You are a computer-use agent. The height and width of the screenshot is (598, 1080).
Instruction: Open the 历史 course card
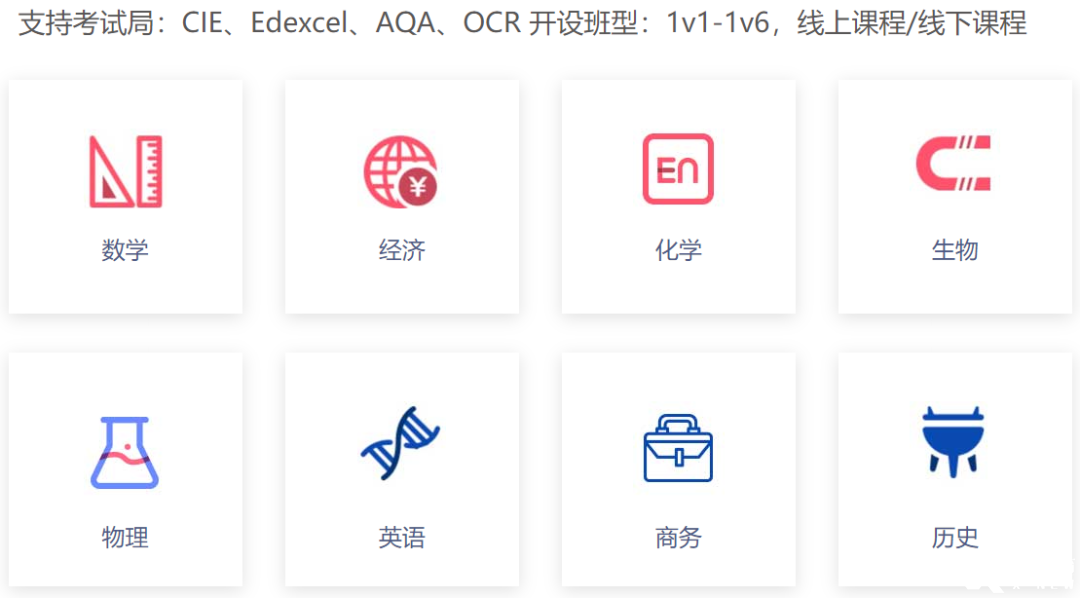(955, 470)
